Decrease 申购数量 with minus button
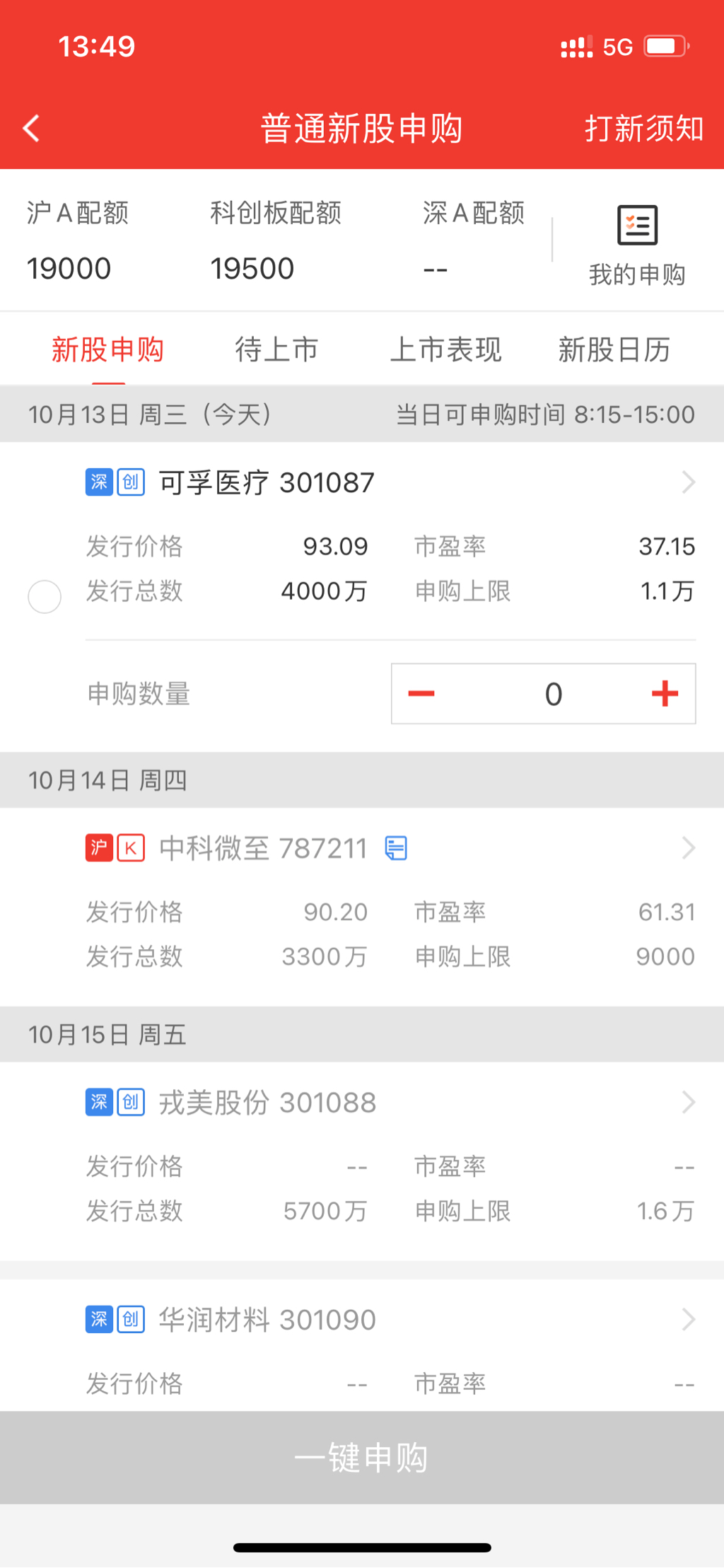The height and width of the screenshot is (1568, 724). pos(421,694)
